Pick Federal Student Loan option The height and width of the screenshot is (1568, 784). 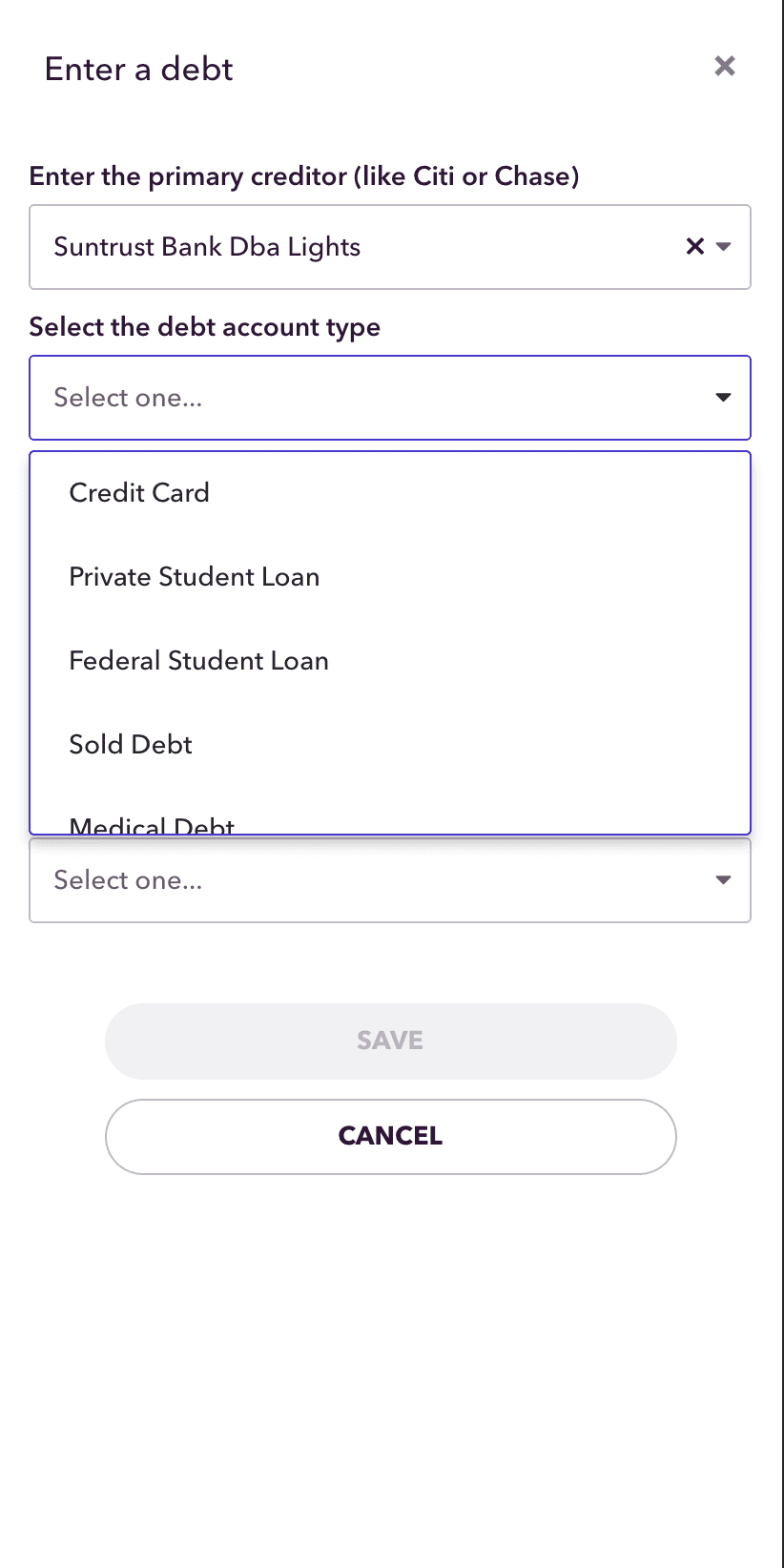point(390,661)
